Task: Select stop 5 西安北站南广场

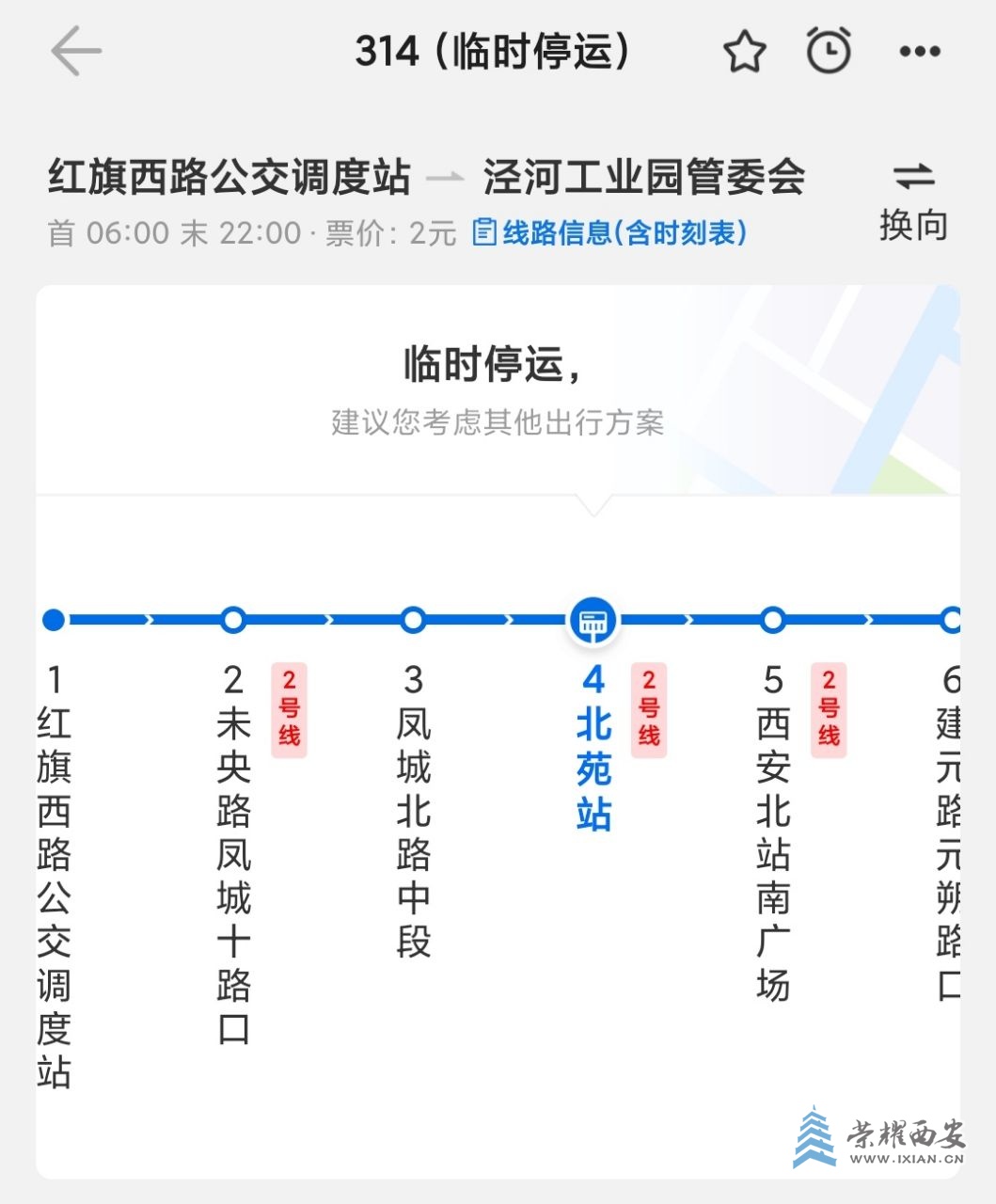Action: pyautogui.click(x=772, y=832)
